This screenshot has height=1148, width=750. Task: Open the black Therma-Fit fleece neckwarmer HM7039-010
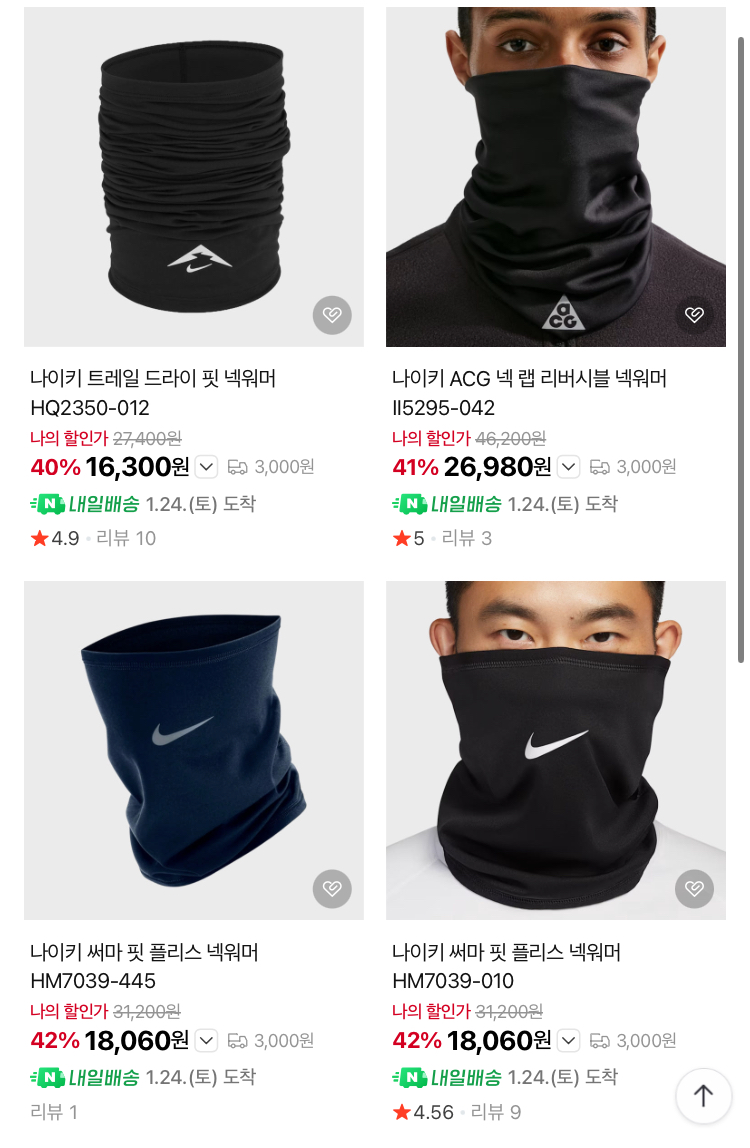coord(556,750)
